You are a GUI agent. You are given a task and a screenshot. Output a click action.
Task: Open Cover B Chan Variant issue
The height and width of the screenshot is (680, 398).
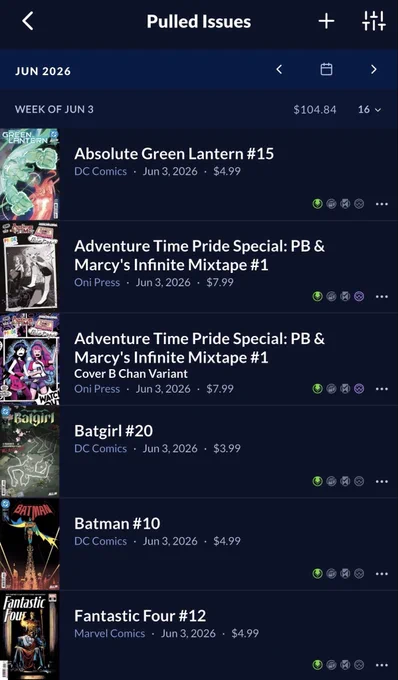[199, 359]
